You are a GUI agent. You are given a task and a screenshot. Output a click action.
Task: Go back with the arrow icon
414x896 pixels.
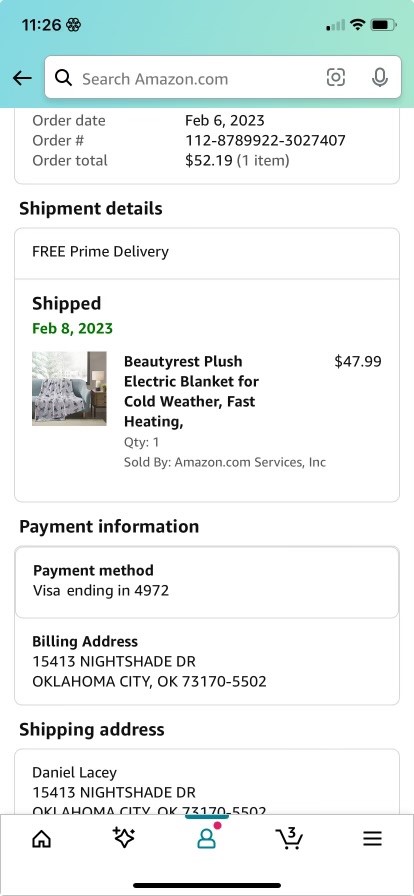[x=22, y=78]
